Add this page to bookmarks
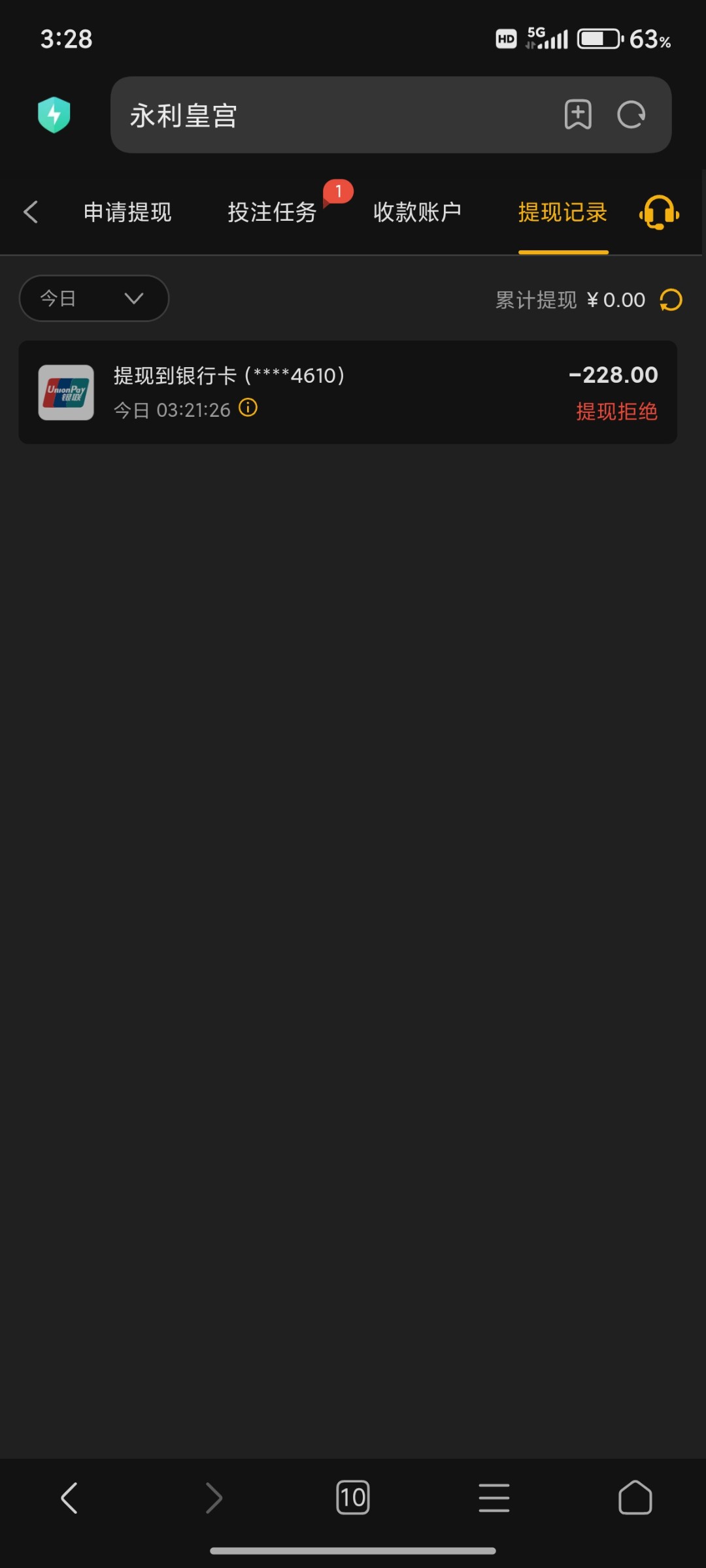This screenshot has height=1568, width=706. [578, 115]
